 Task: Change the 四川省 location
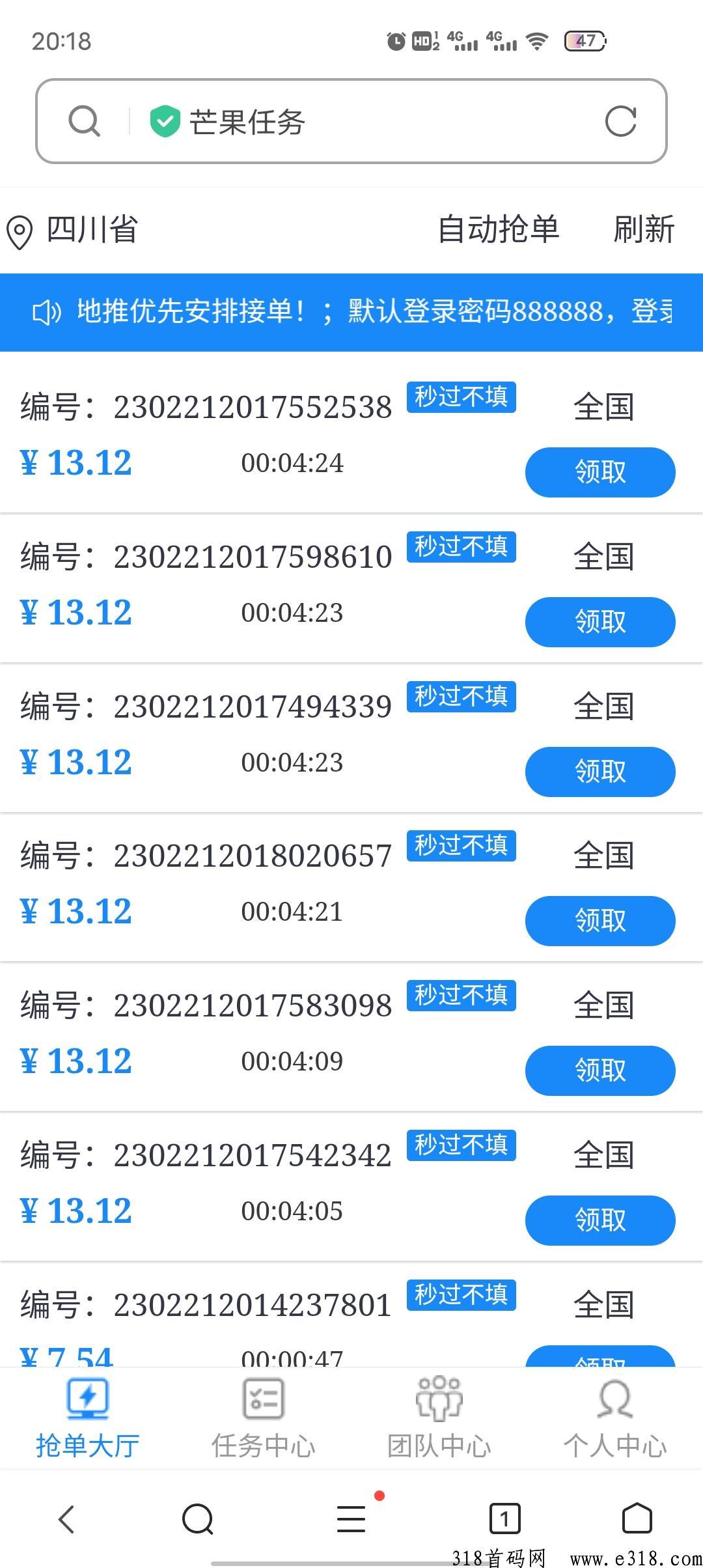pos(73,231)
